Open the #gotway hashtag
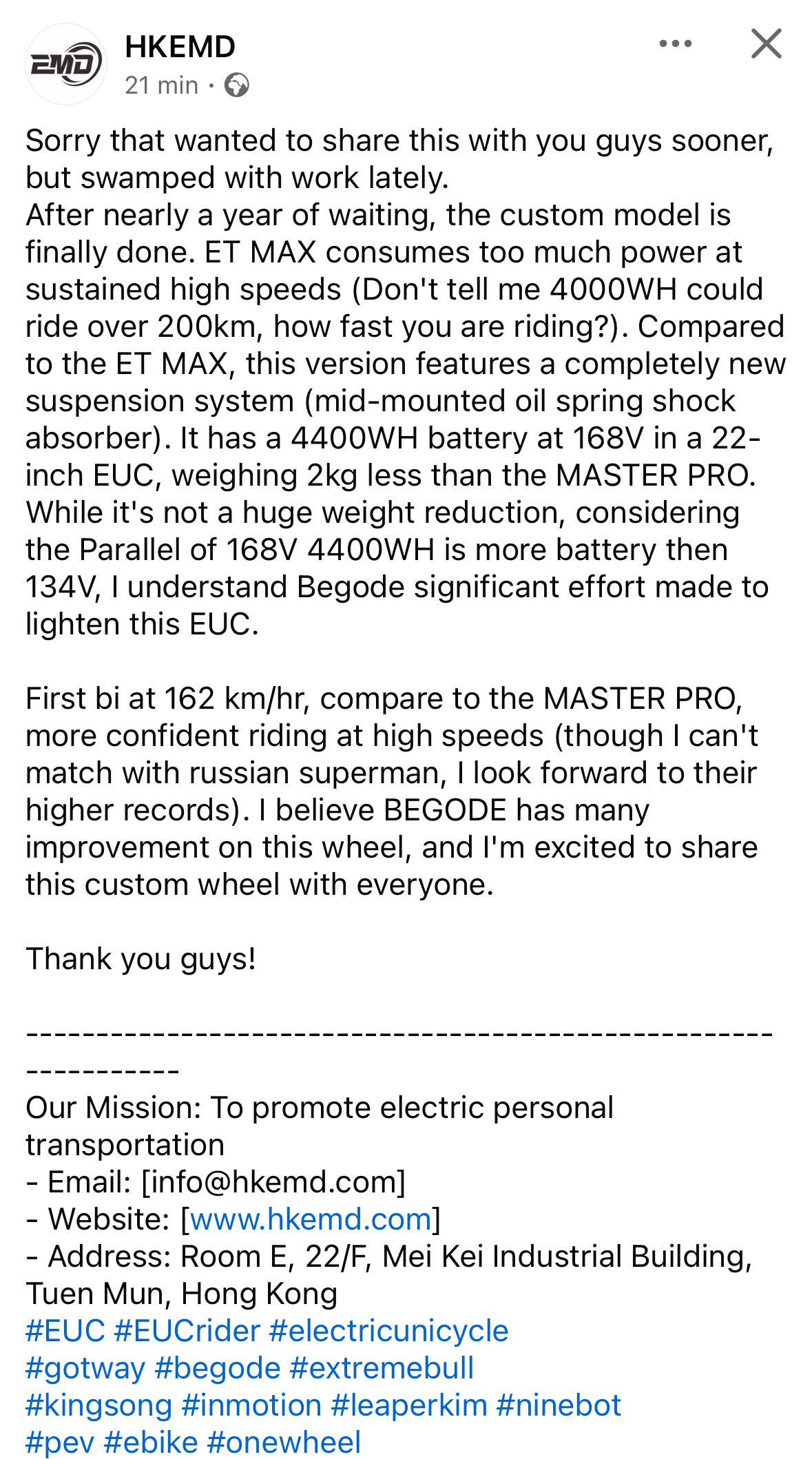Image resolution: width=812 pixels, height=1459 pixels. [85, 1368]
